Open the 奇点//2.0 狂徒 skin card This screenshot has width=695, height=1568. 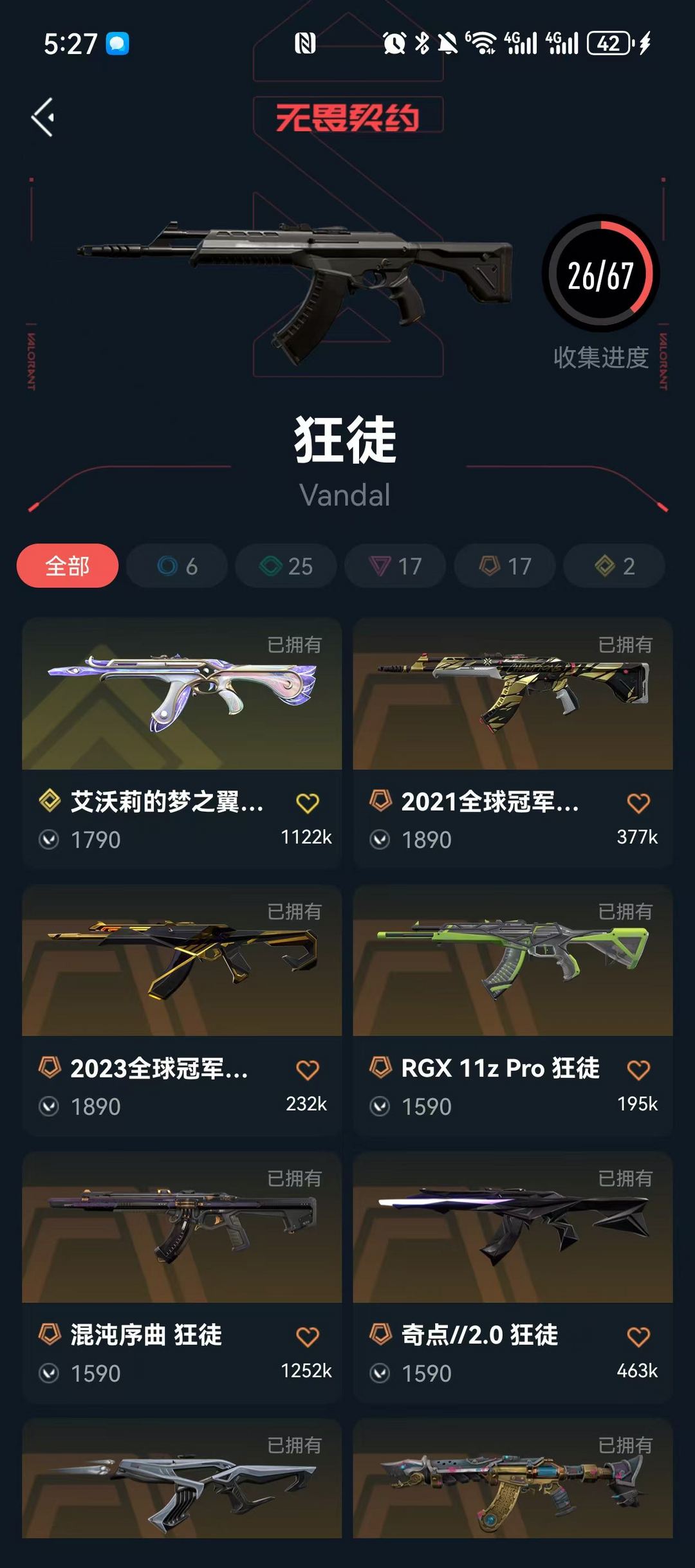(513, 1277)
